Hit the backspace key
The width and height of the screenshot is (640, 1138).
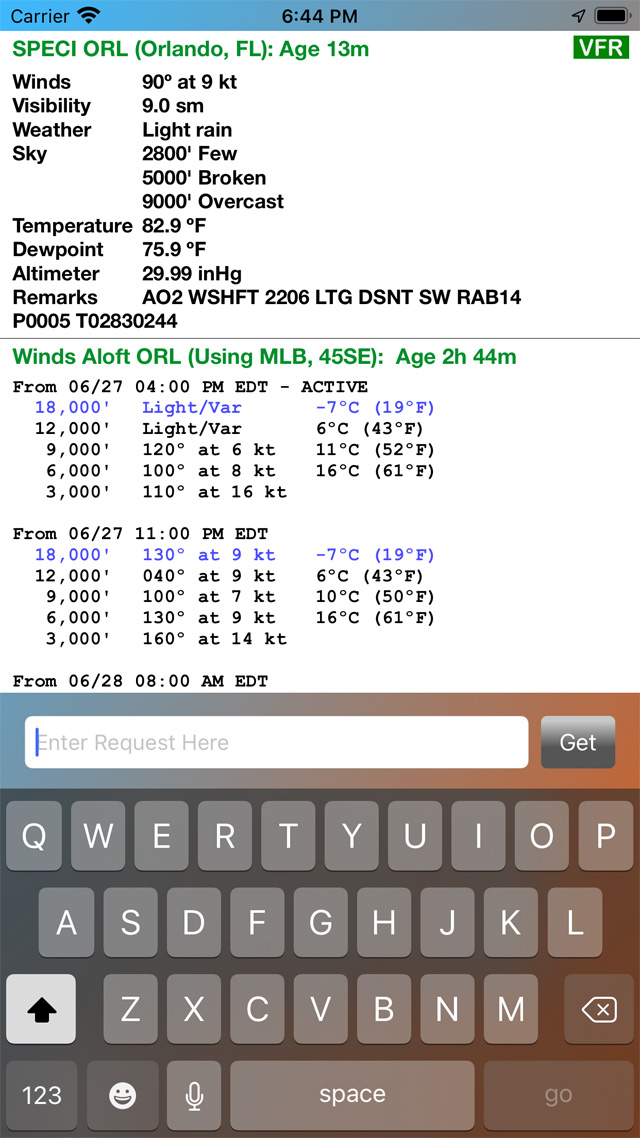pos(599,1009)
